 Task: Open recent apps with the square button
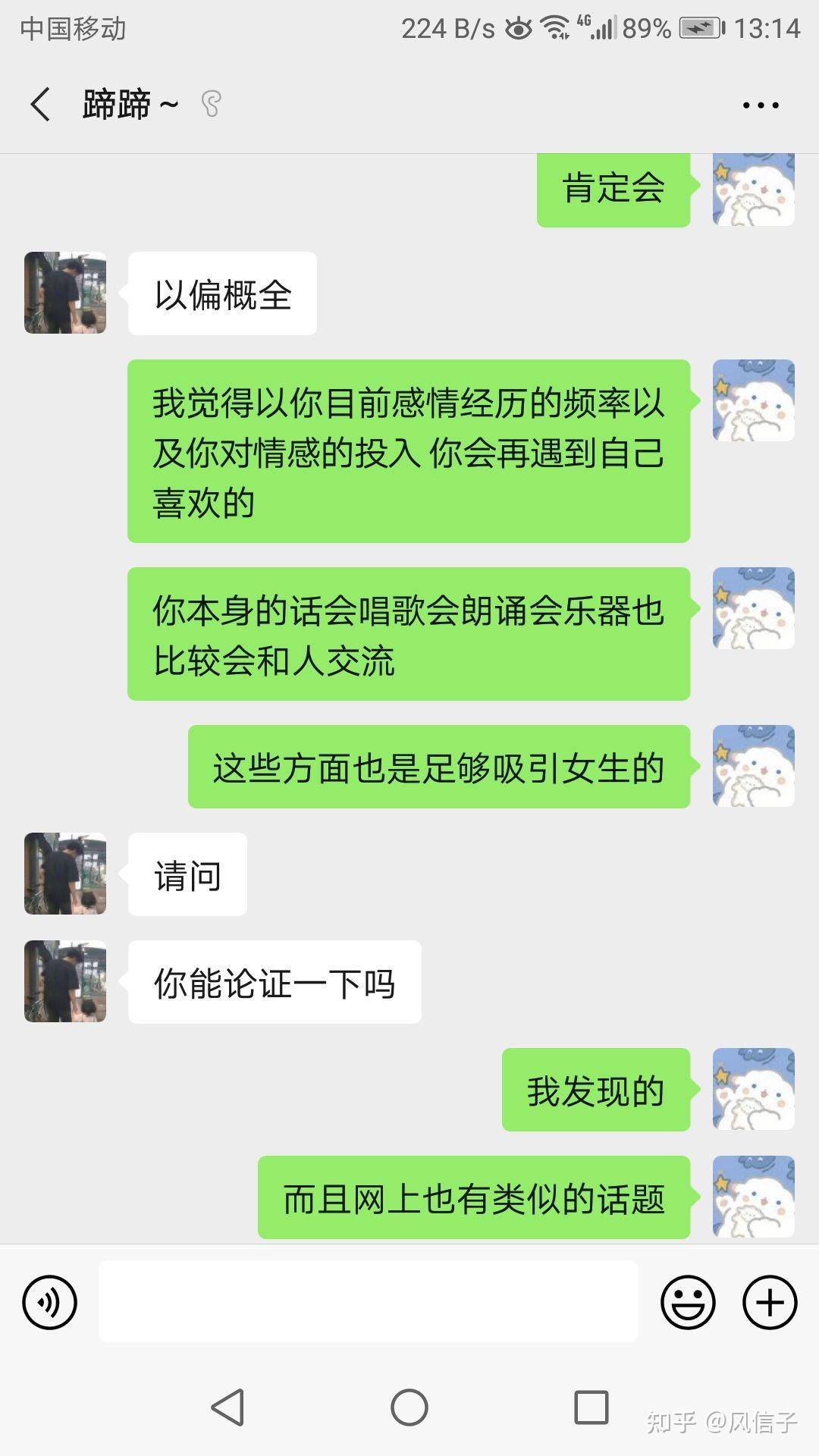point(591,1407)
